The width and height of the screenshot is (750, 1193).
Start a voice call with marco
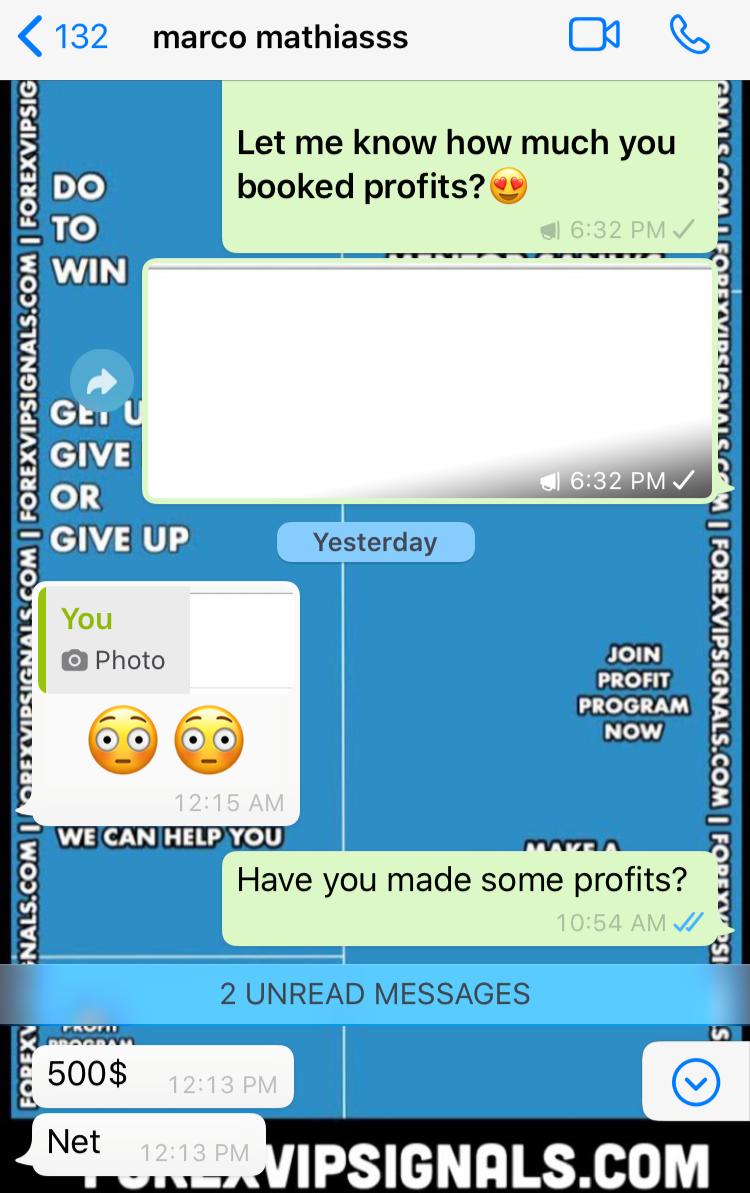click(x=689, y=36)
